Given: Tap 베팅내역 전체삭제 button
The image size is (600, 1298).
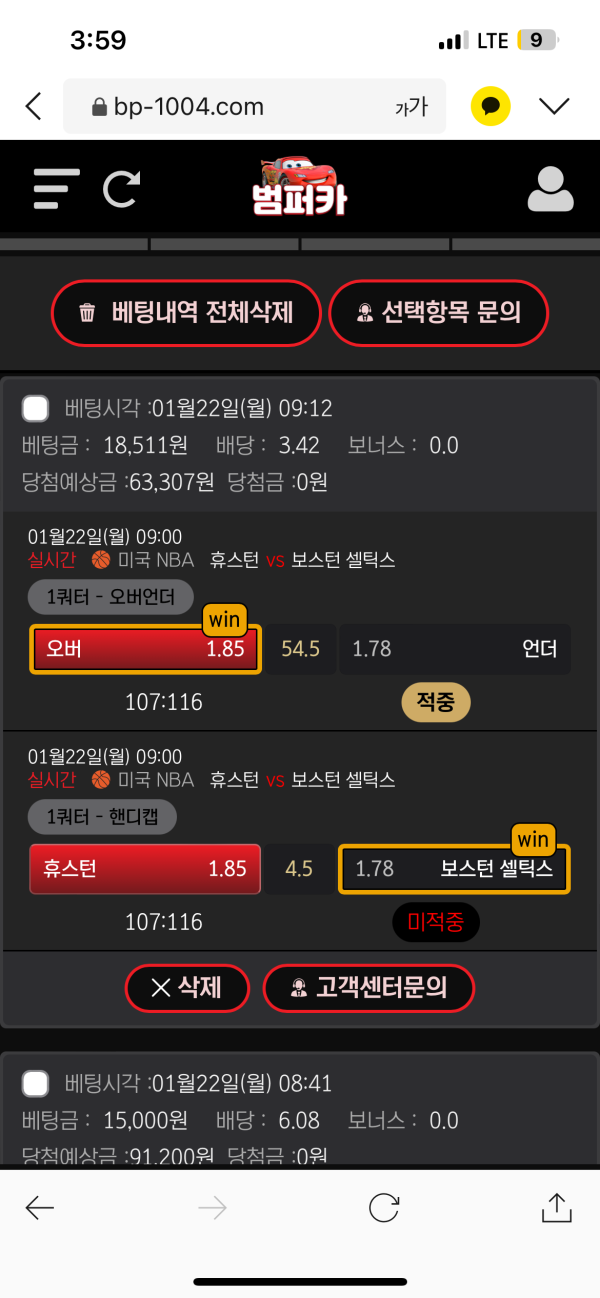Looking at the screenshot, I should [186, 313].
